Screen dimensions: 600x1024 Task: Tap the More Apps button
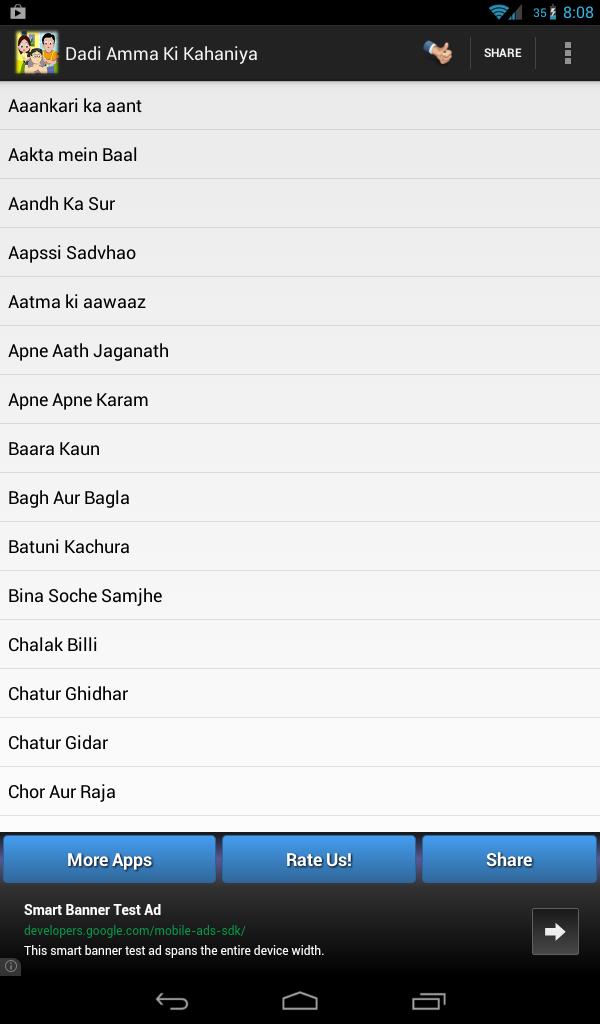[x=109, y=860]
